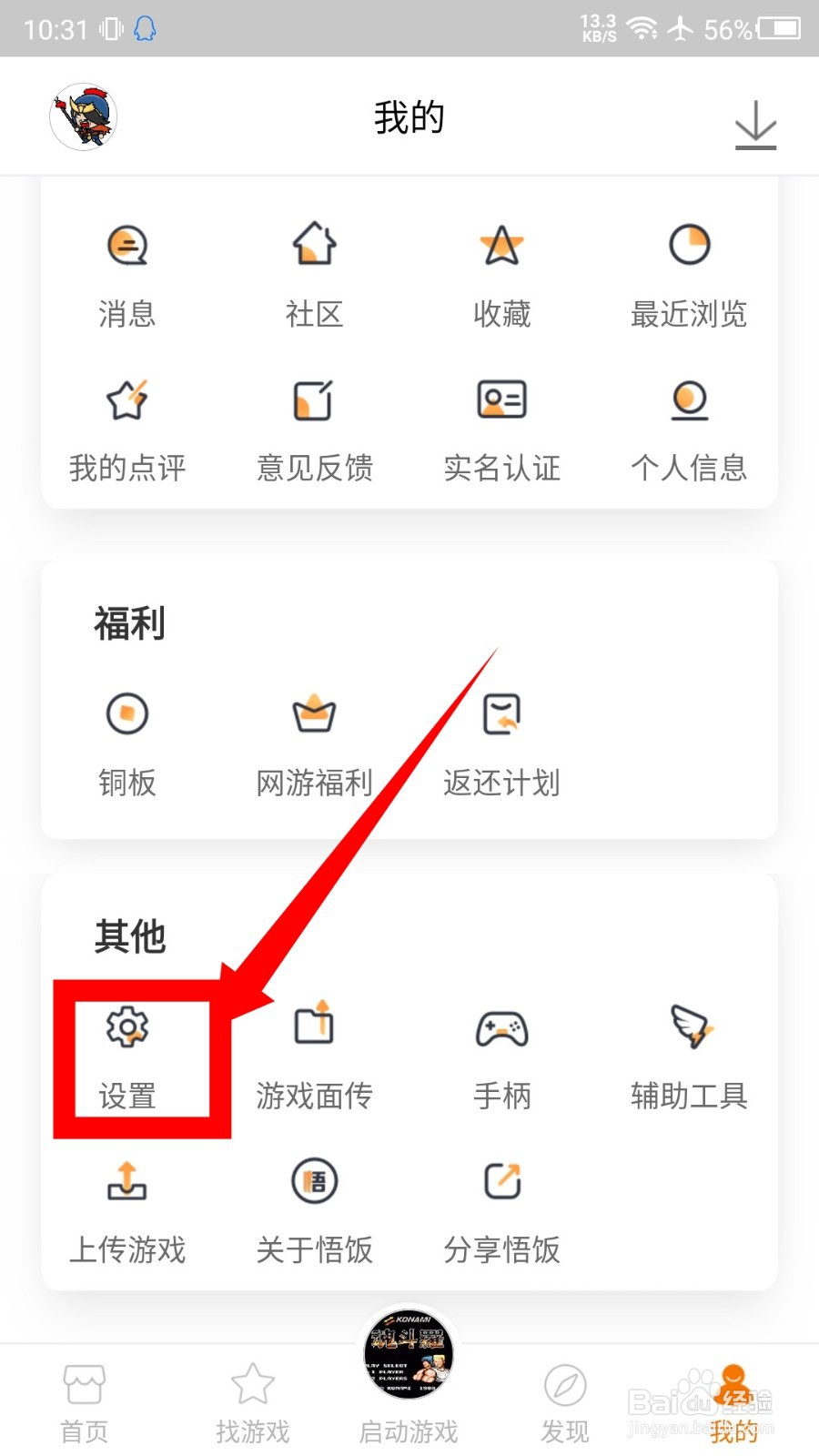The height and width of the screenshot is (1456, 819).
Task: Open 铜板 (Copper coins) icon
Action: point(127,737)
